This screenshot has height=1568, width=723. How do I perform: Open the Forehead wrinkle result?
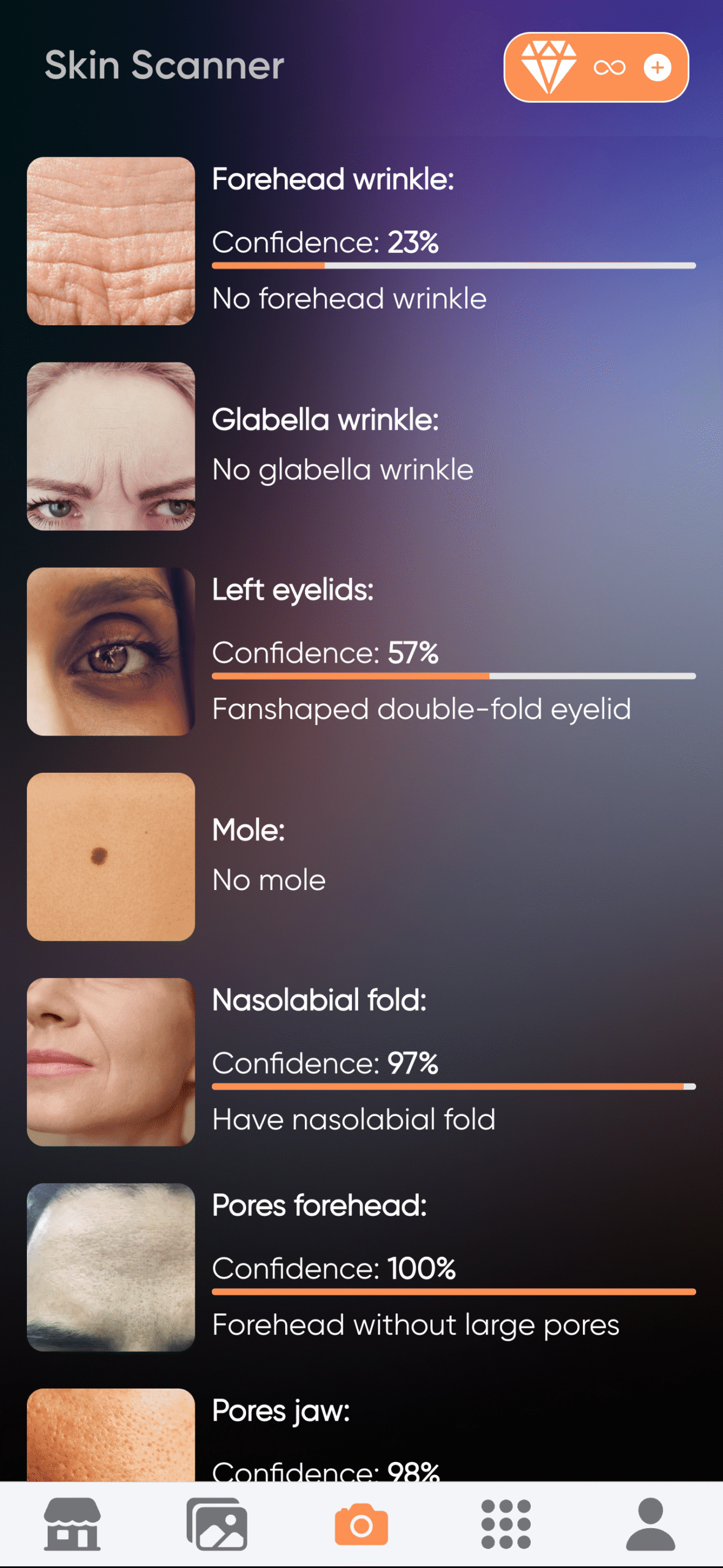361,241
